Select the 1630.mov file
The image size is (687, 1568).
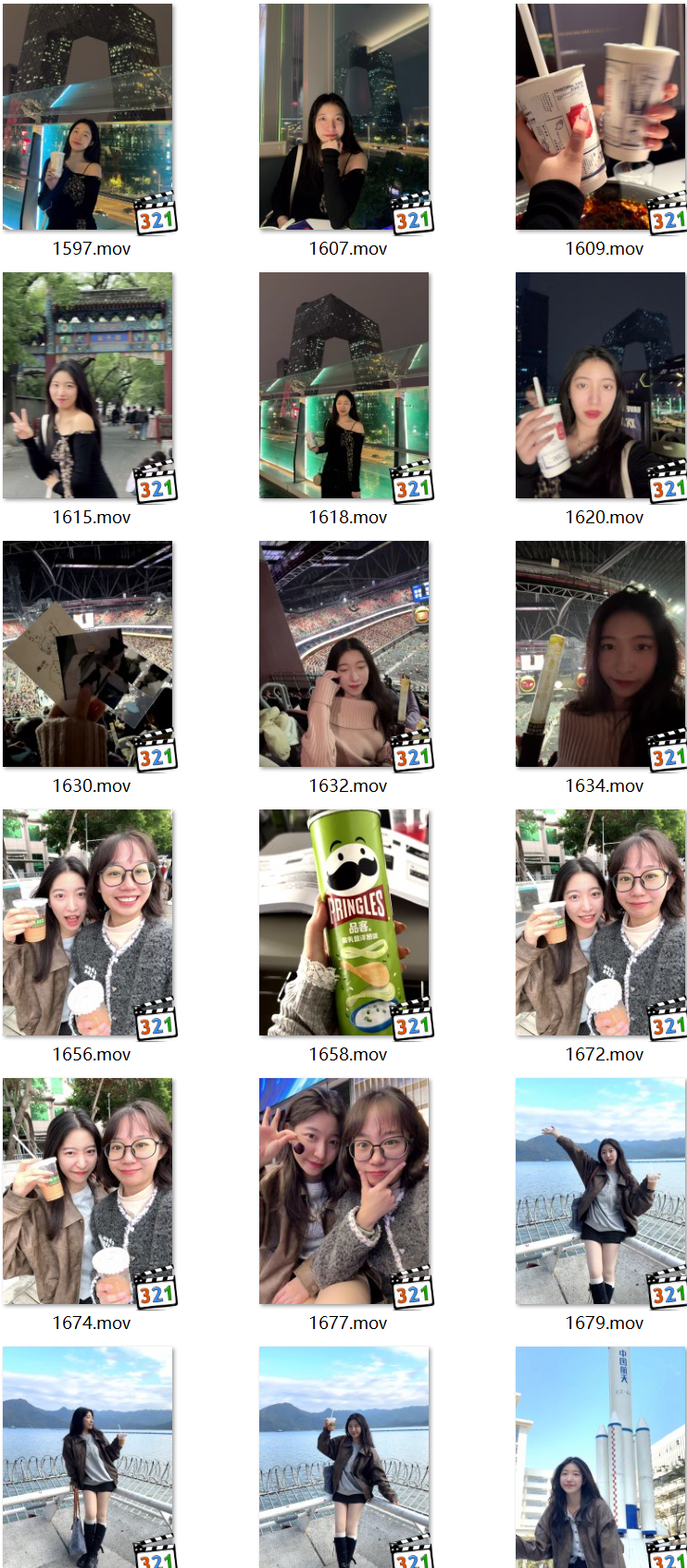(x=88, y=655)
